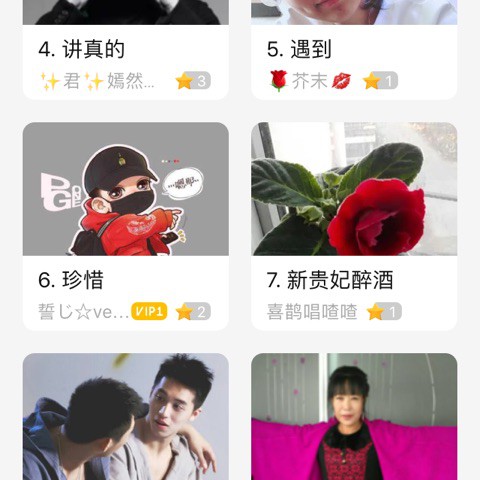Open song card 5. 遇到
This screenshot has width=480, height=480.
[354, 50]
